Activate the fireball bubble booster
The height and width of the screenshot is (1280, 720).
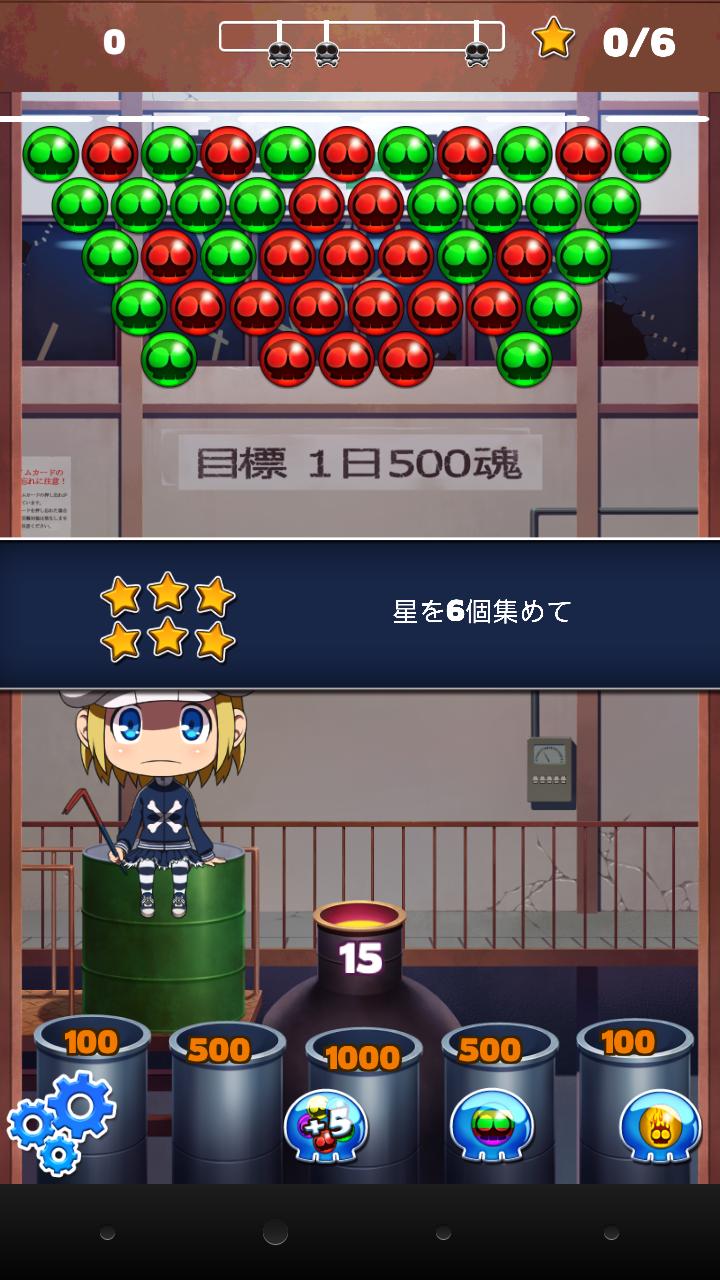tap(660, 1126)
